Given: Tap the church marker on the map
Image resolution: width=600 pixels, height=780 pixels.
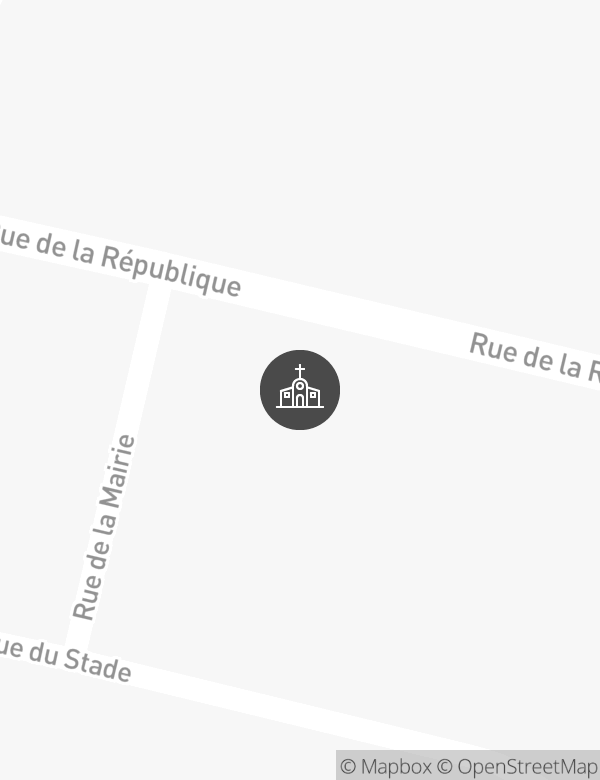Looking at the screenshot, I should [300, 390].
